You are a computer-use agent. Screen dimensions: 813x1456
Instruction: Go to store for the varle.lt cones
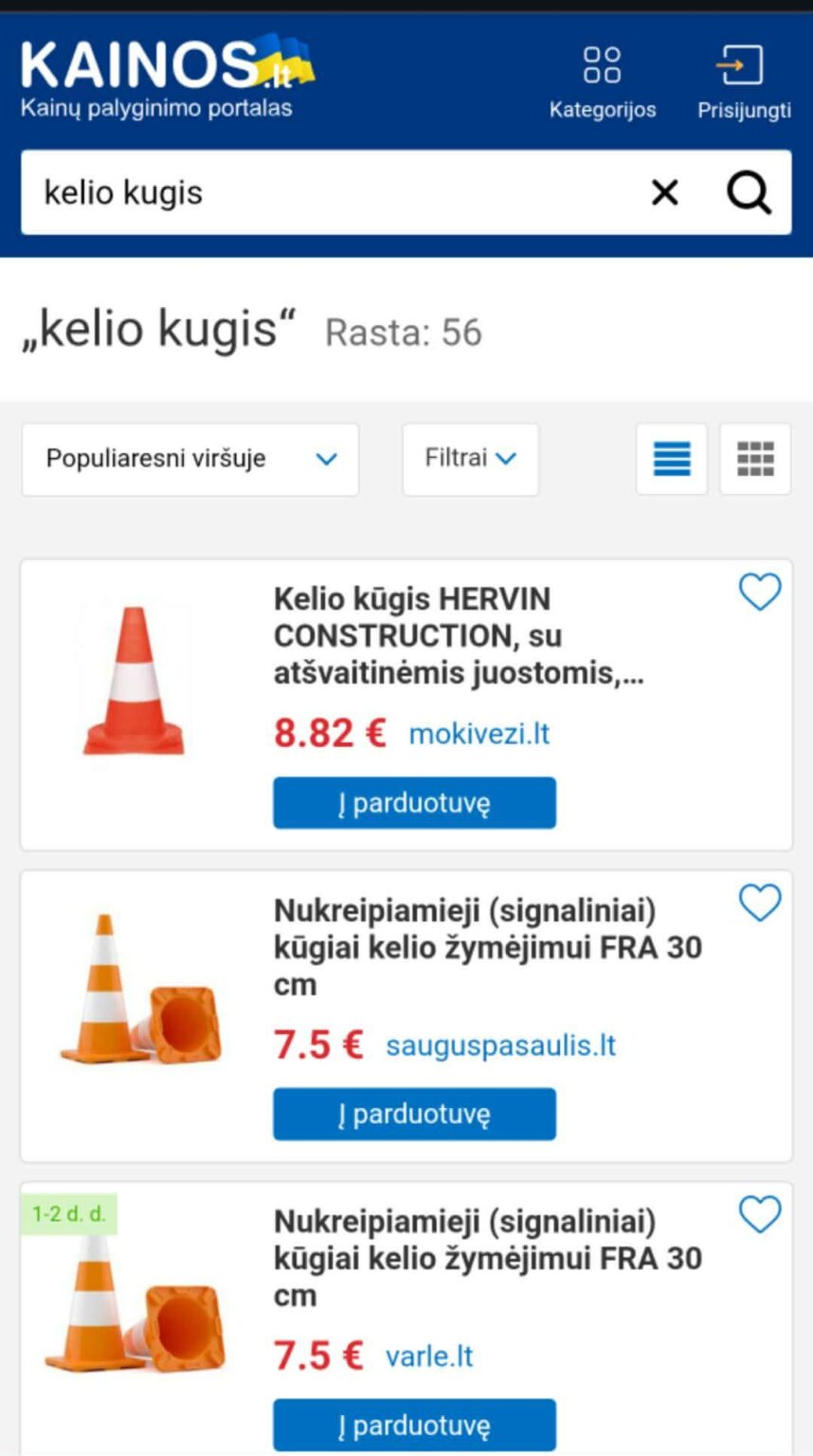coord(414,1425)
